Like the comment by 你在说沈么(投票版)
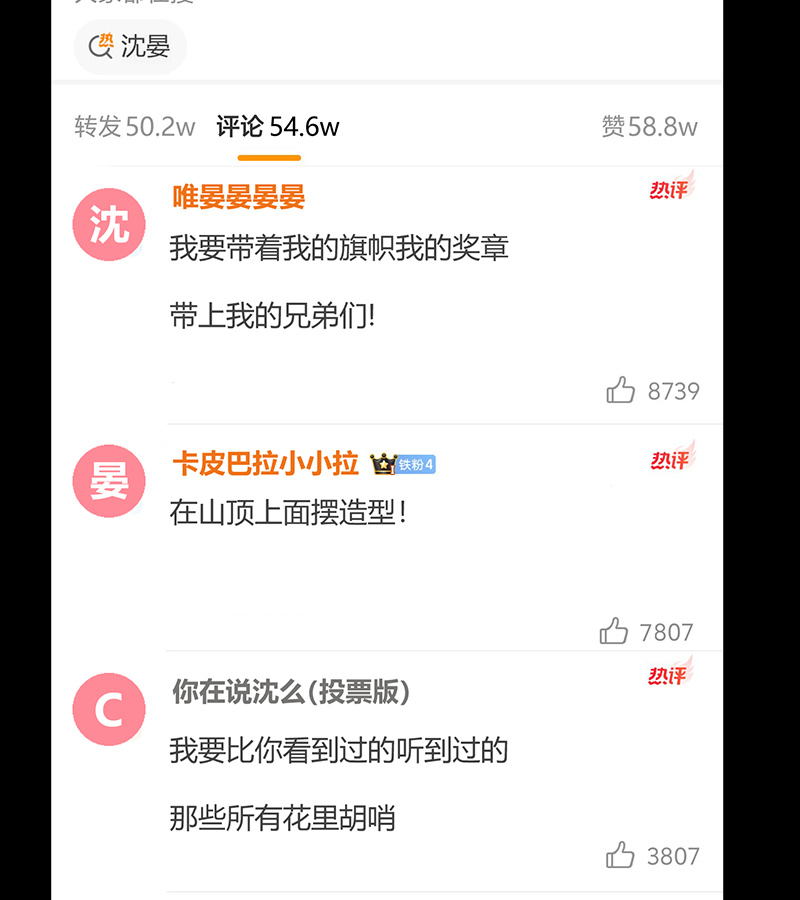 tap(621, 856)
